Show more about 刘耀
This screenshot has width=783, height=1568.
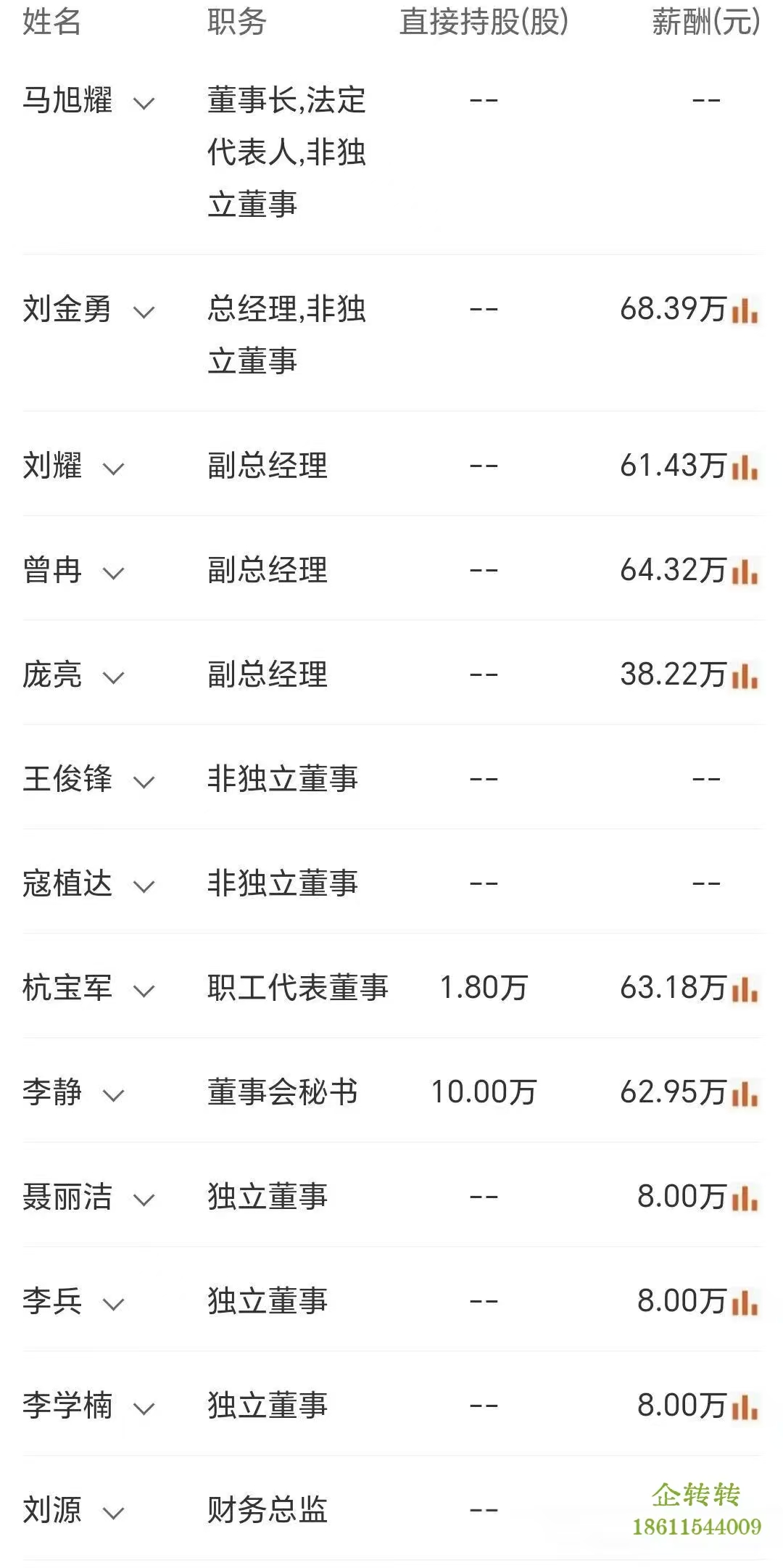(114, 469)
